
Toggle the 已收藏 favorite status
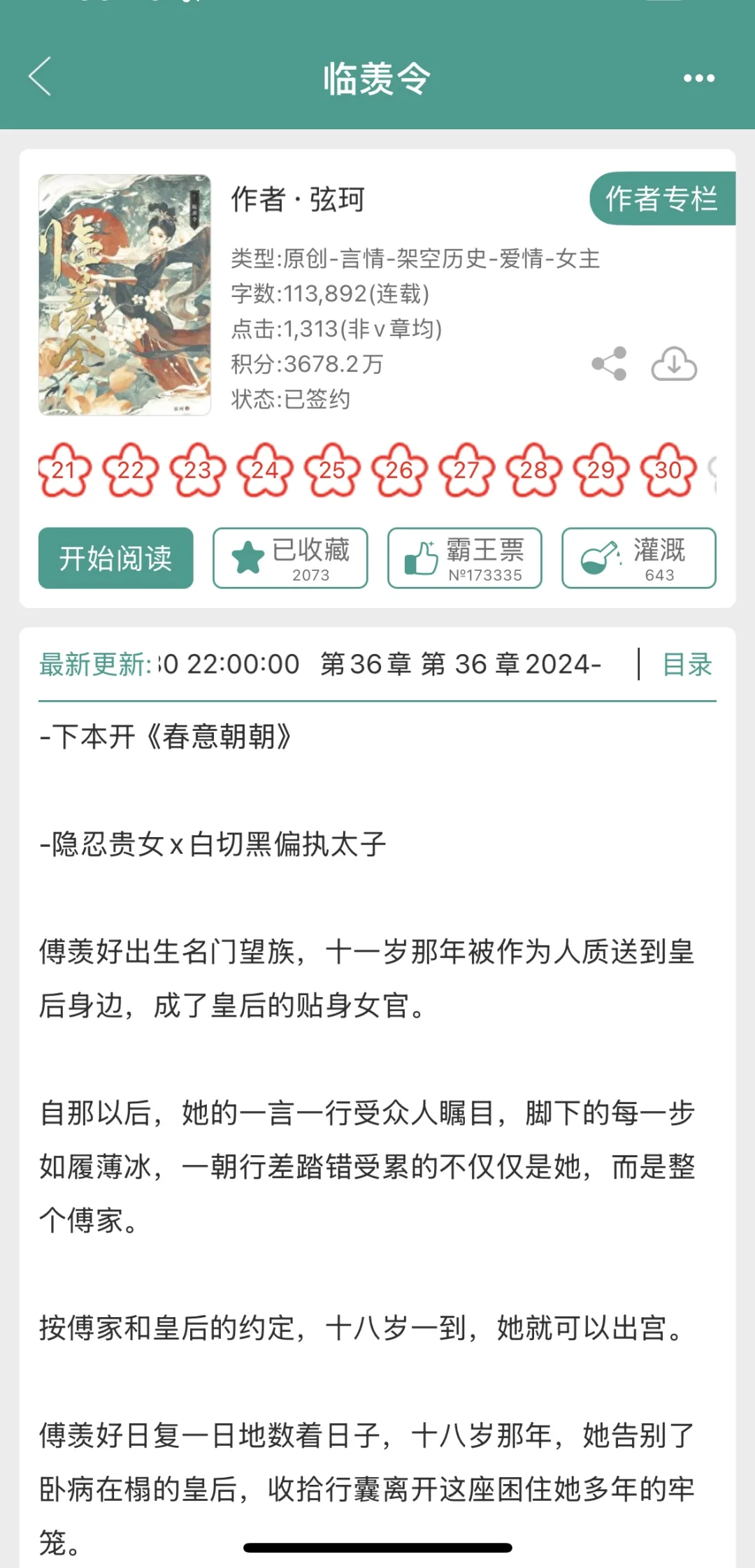tap(289, 559)
